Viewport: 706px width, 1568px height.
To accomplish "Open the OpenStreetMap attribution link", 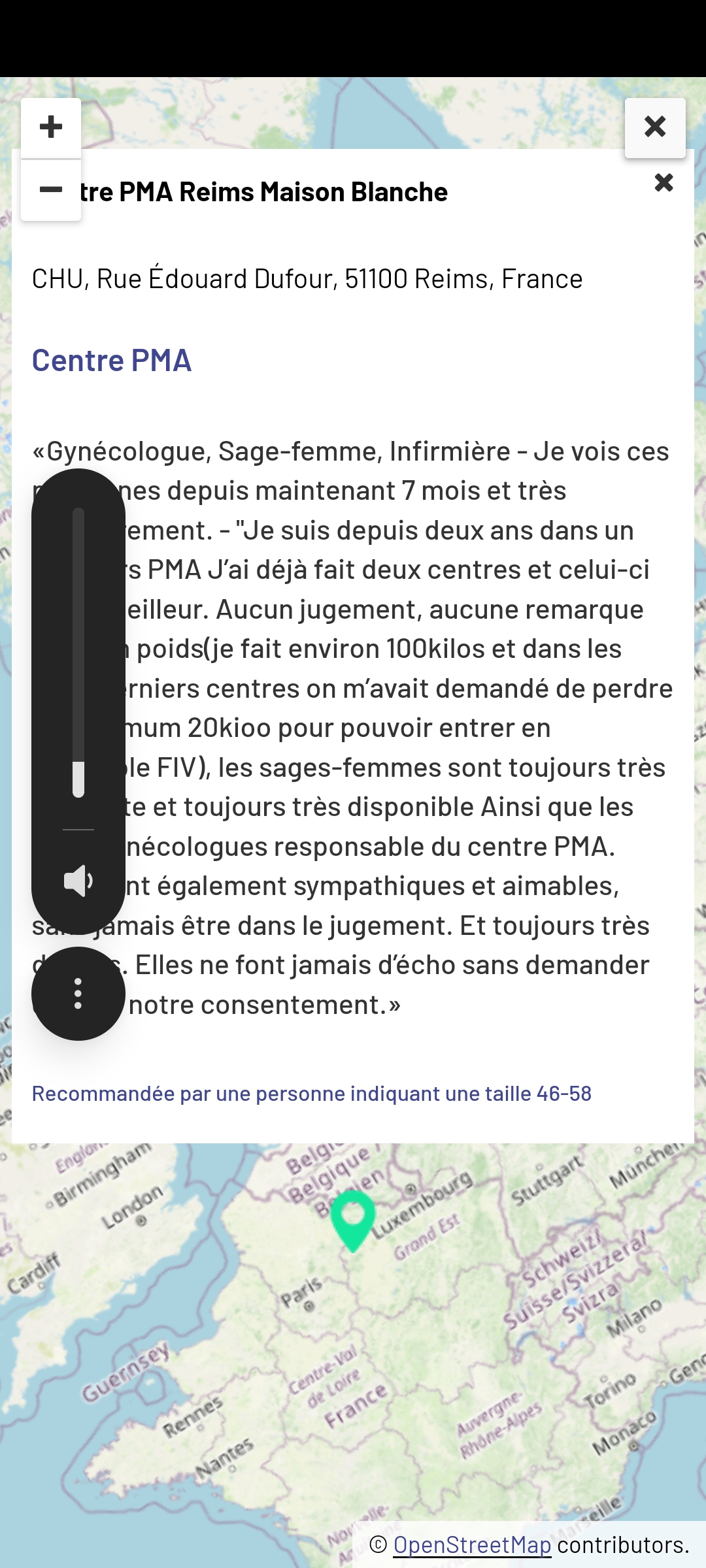I will pos(472,1545).
